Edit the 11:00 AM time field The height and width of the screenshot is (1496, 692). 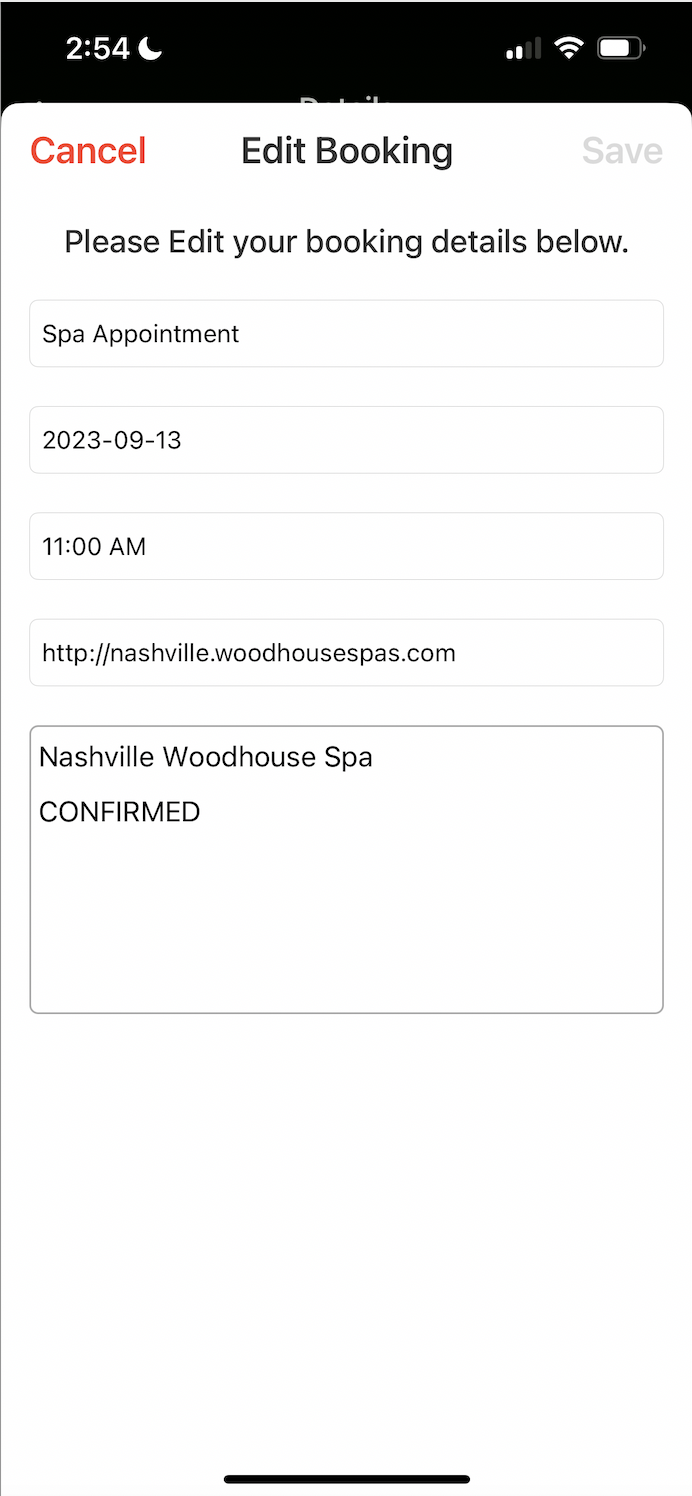point(346,546)
